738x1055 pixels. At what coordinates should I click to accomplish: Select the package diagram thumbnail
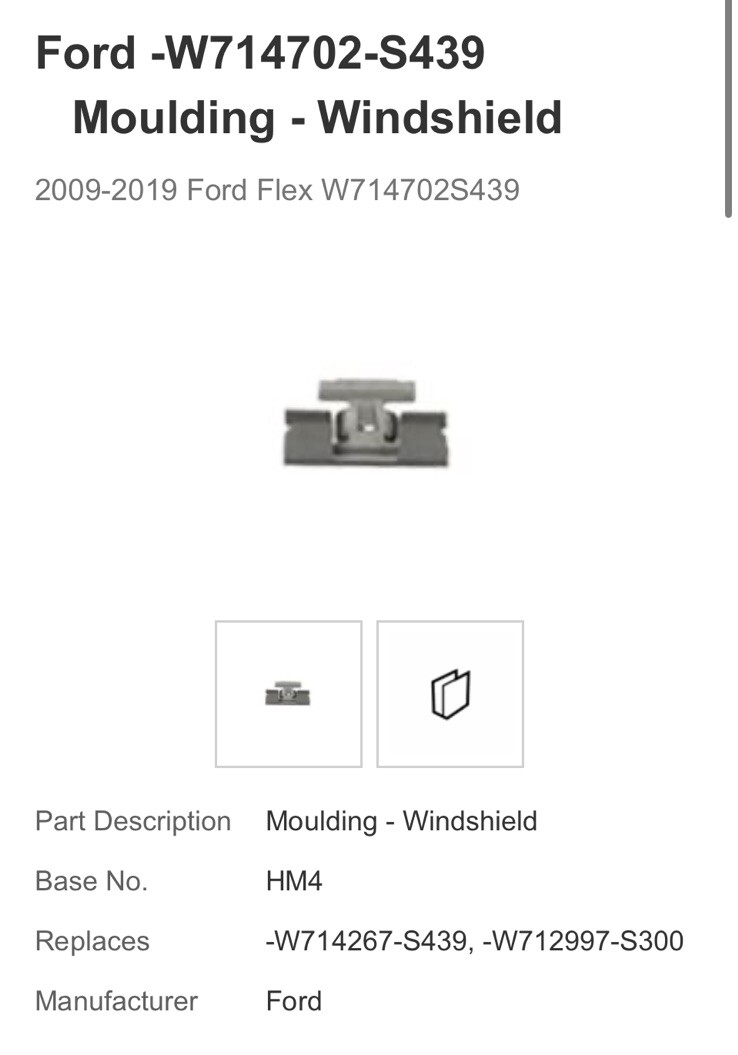[450, 694]
